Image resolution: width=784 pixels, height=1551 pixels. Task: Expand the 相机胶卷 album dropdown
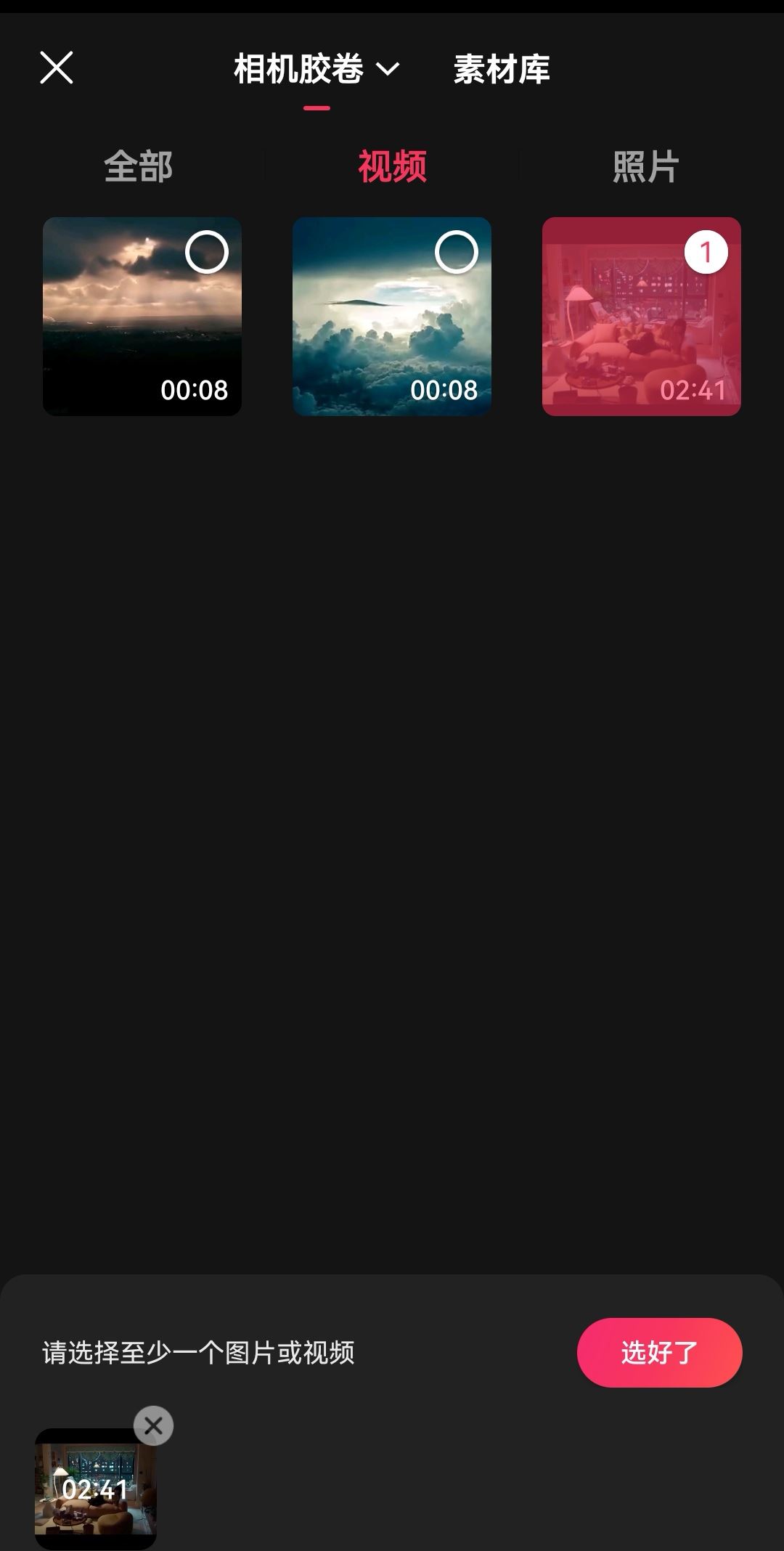coord(317,70)
